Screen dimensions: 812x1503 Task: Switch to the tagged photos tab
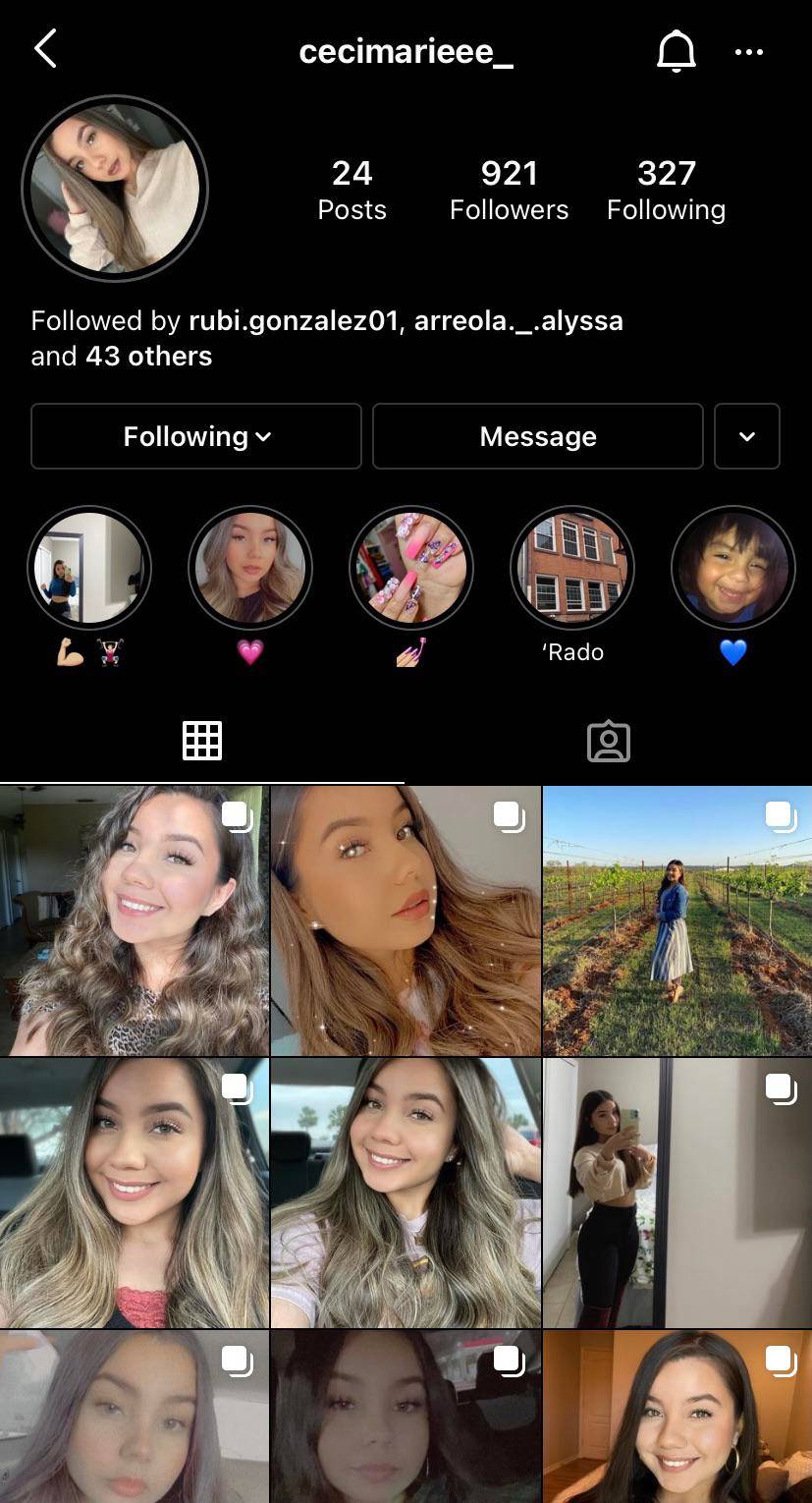pyautogui.click(x=609, y=742)
